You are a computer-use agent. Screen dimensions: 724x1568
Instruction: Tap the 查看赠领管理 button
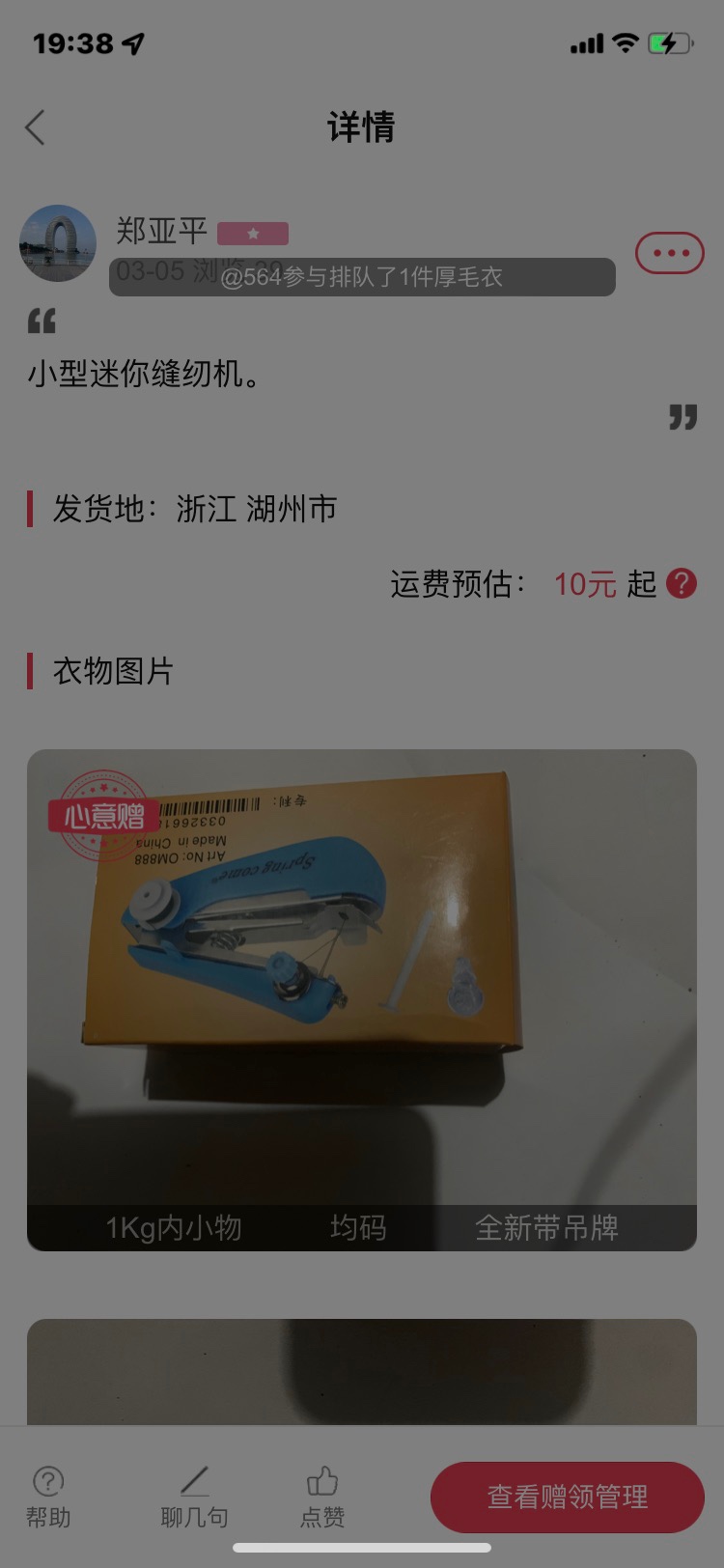(x=568, y=1497)
